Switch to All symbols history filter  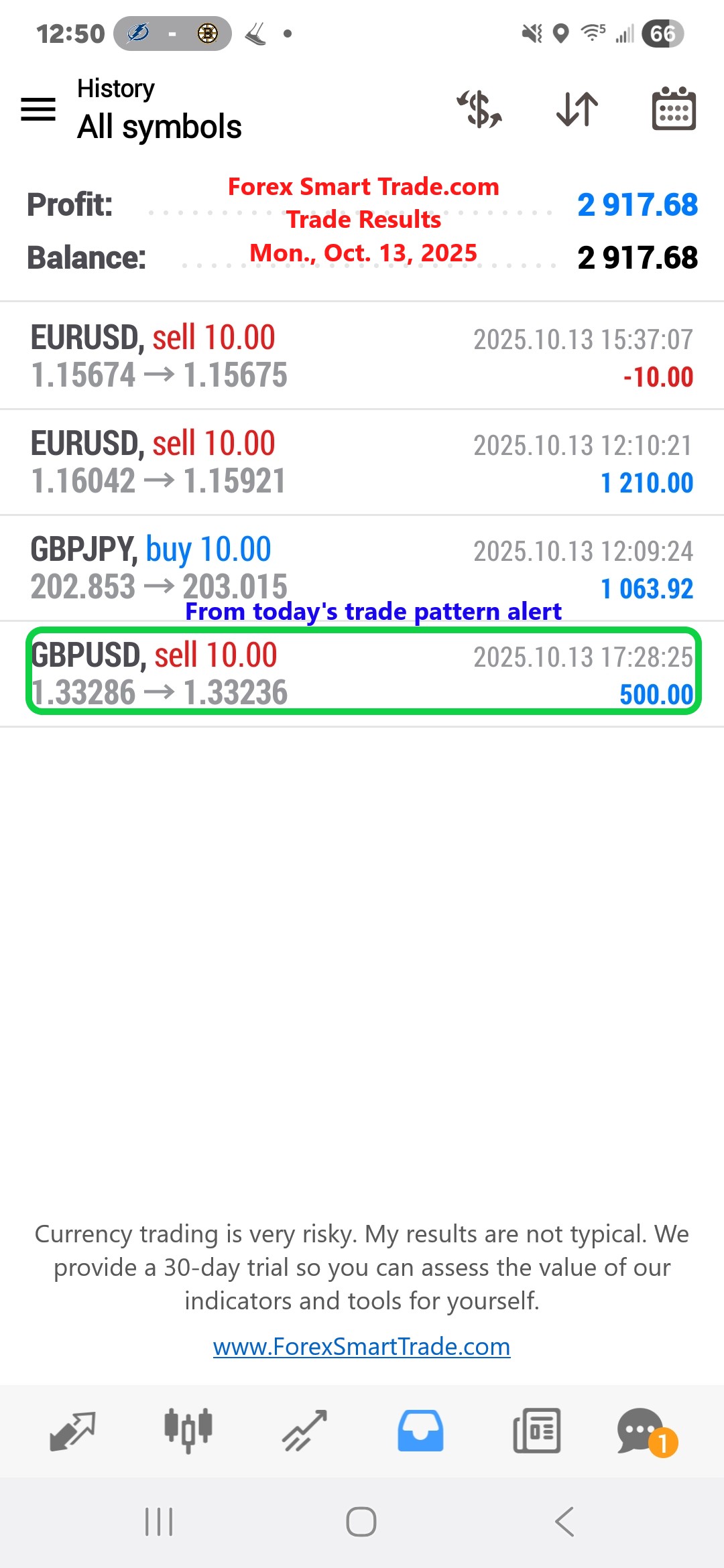[159, 126]
